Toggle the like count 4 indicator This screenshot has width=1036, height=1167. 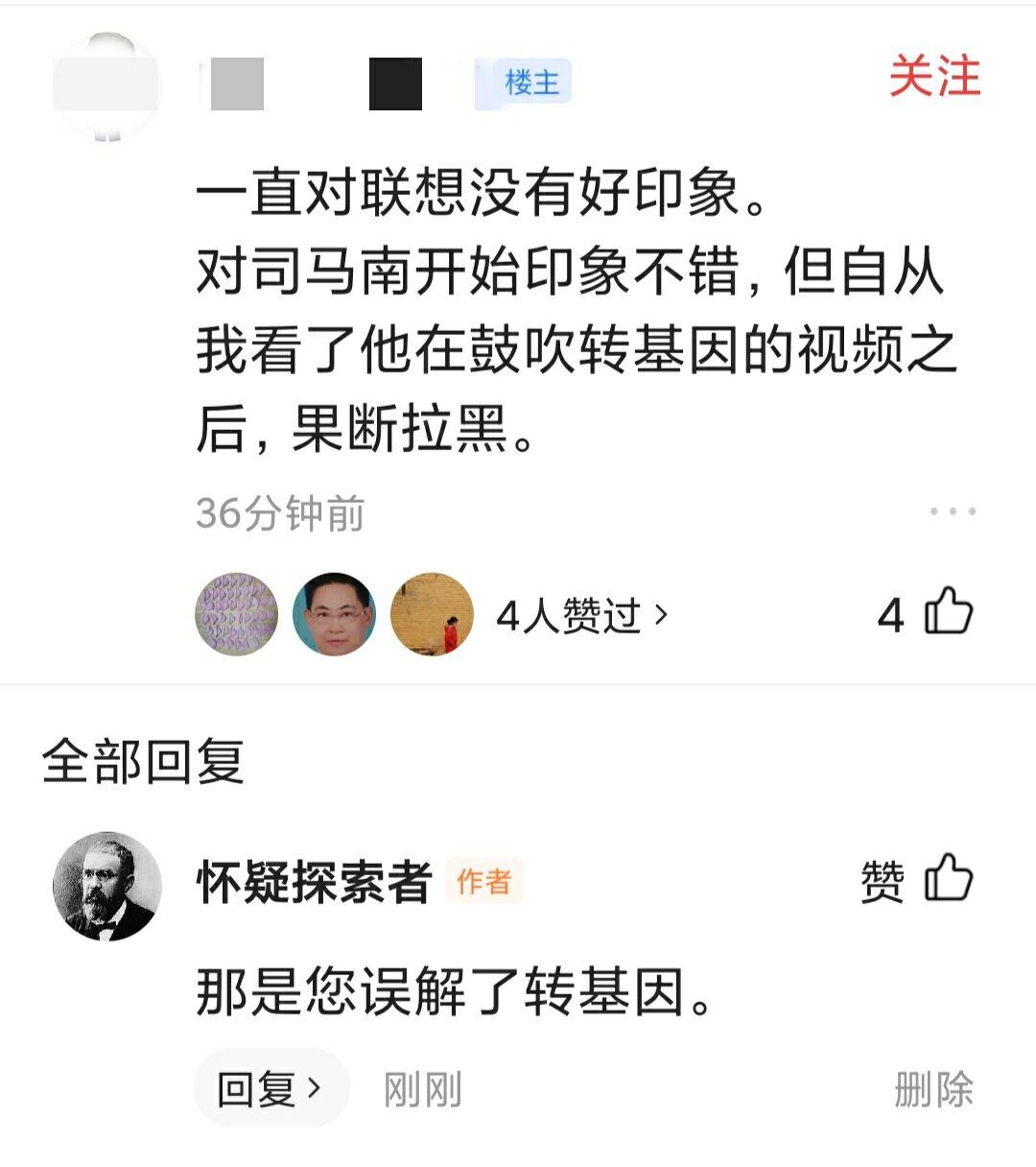[896, 617]
